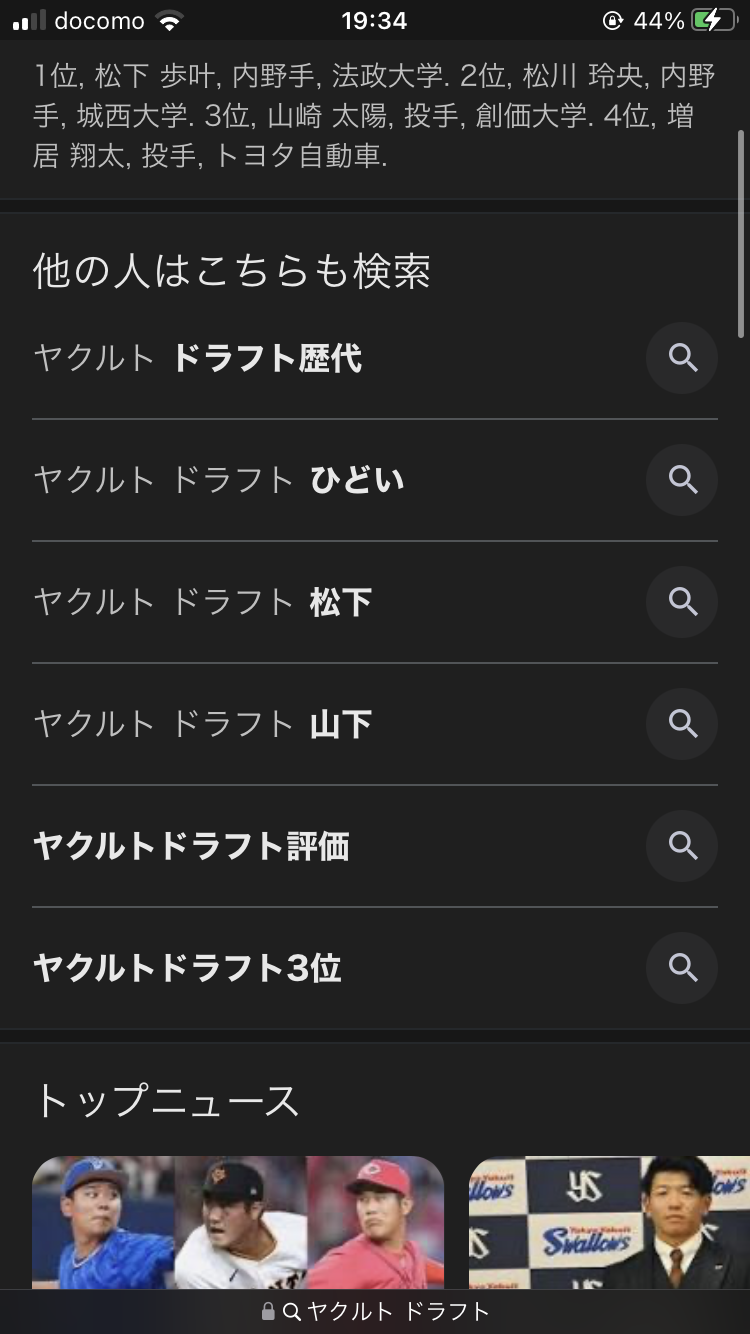Select the ヤクルト ドラフト ひどい suggestion

(x=218, y=480)
